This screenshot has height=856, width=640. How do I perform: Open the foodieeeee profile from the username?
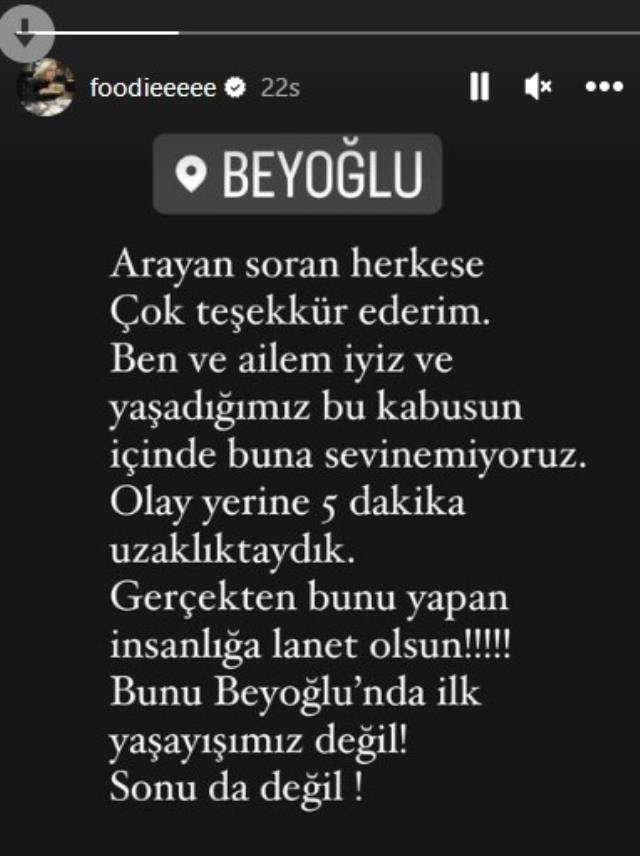[x=152, y=88]
